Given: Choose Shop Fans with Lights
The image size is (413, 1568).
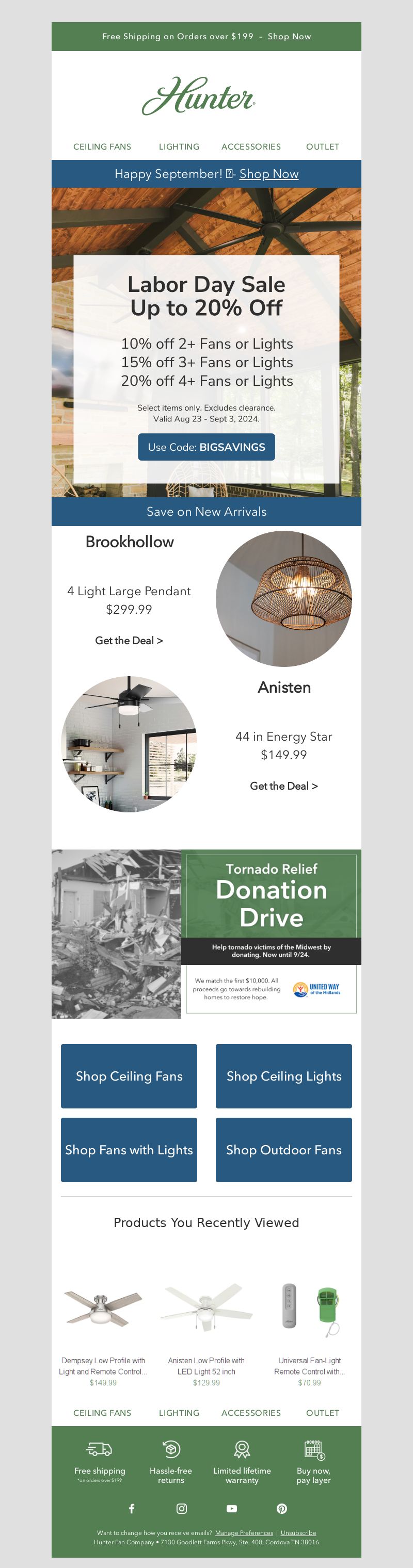Looking at the screenshot, I should (x=129, y=1149).
